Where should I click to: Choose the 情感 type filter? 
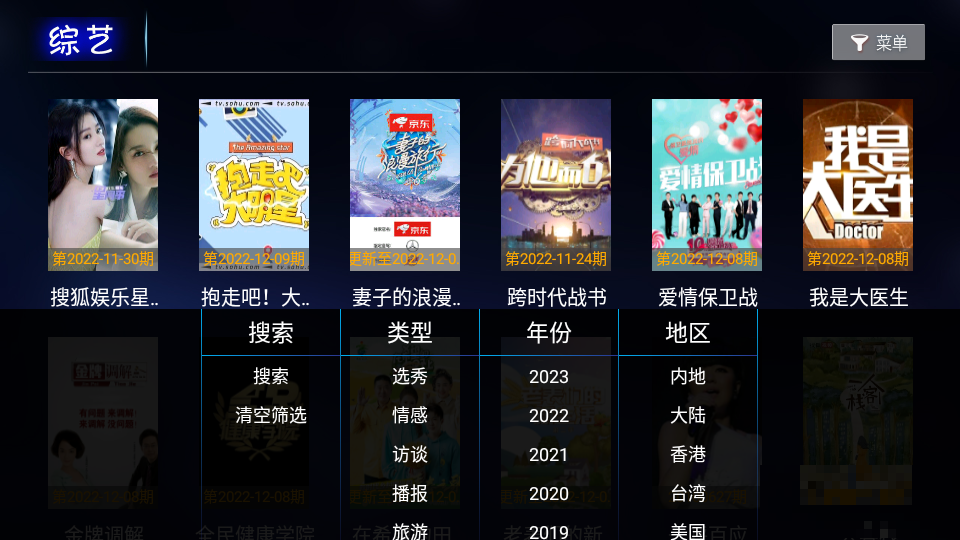(x=410, y=415)
